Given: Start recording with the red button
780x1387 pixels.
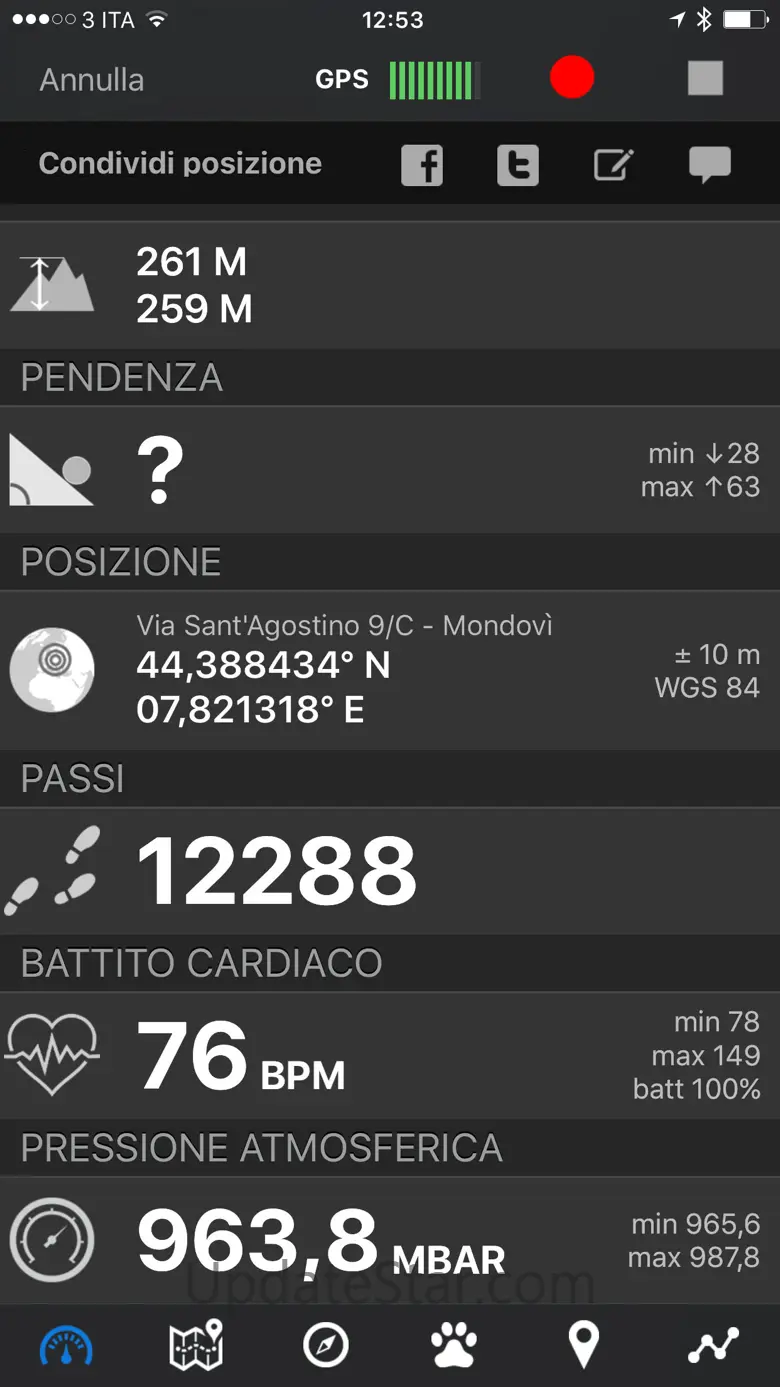Looking at the screenshot, I should point(572,78).
